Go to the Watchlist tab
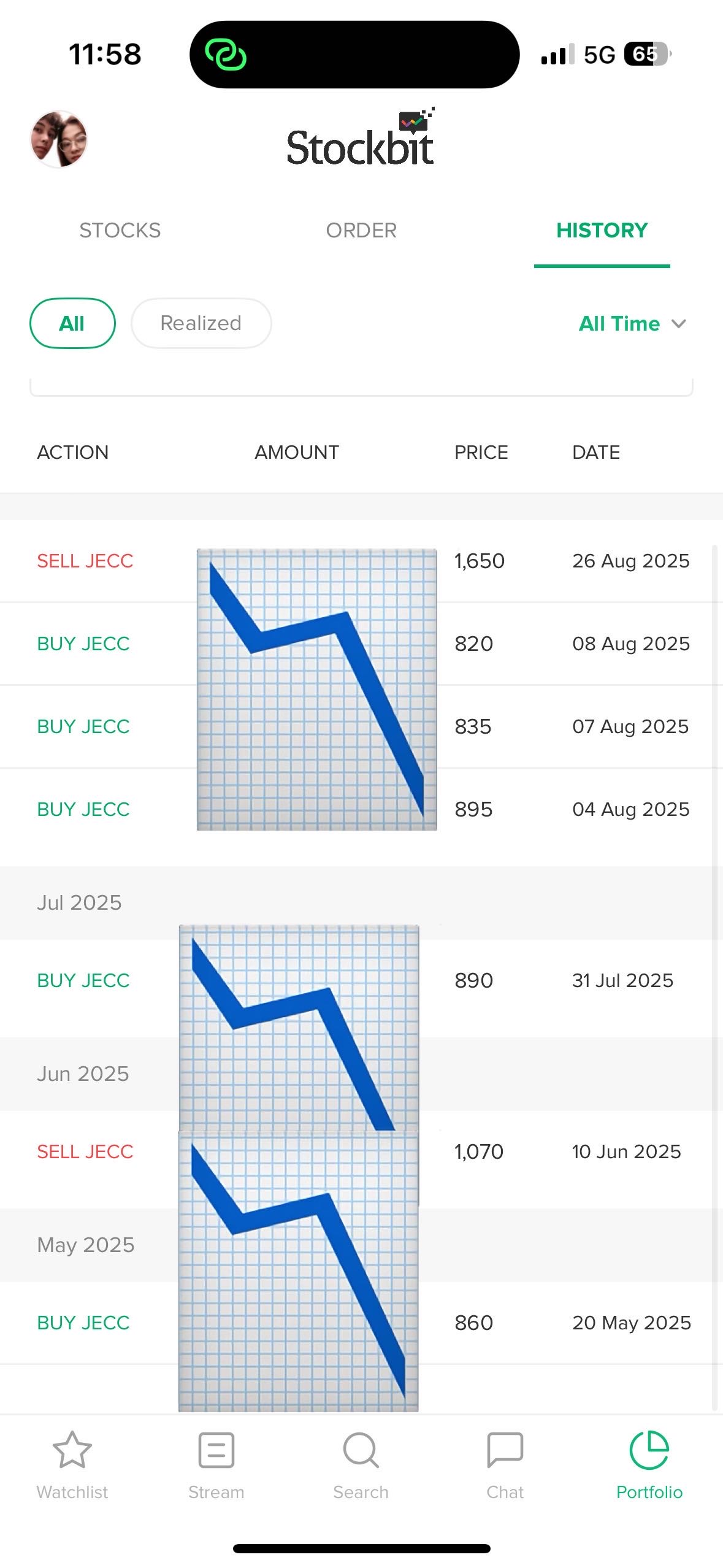The image size is (723, 1568). (72, 1465)
